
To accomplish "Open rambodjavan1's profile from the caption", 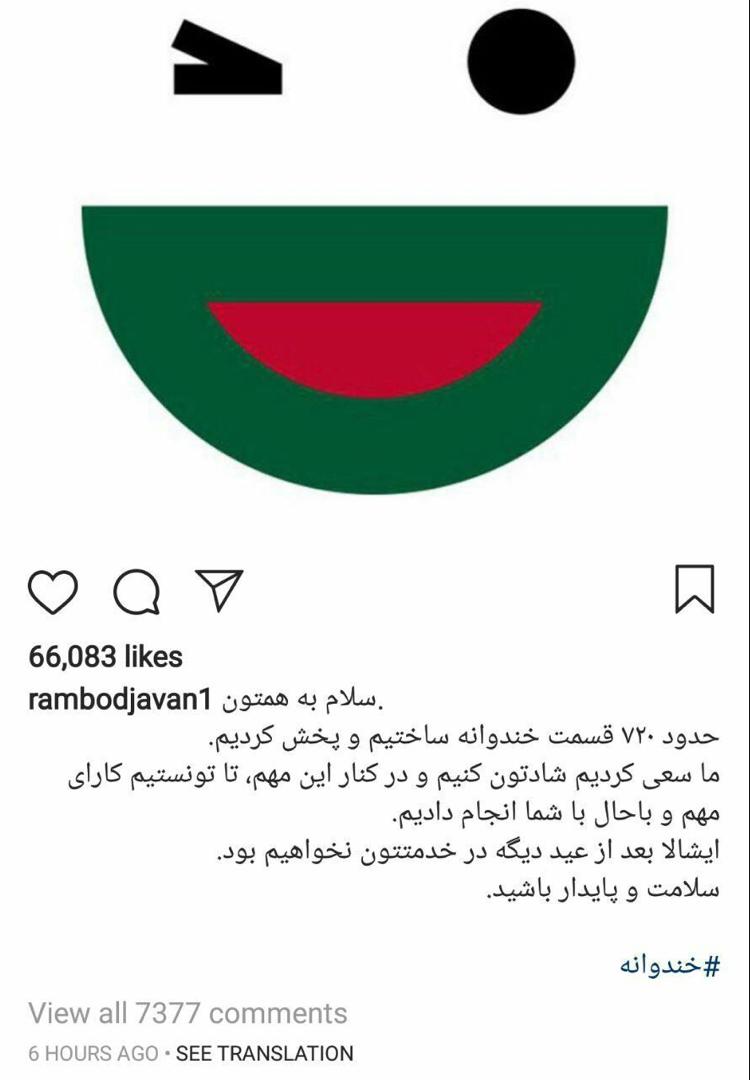I will 116,698.
